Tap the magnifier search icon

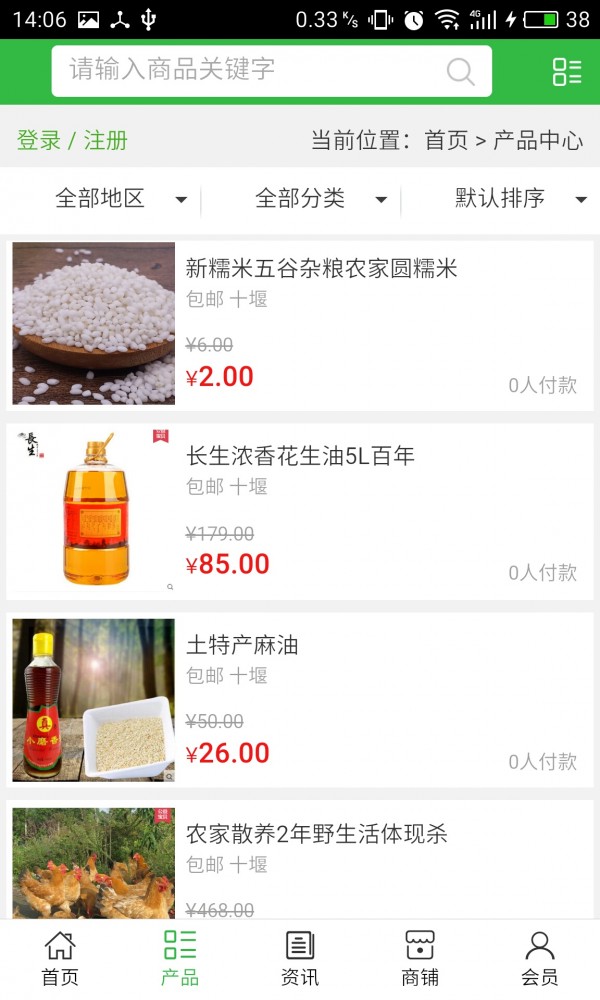click(x=460, y=72)
